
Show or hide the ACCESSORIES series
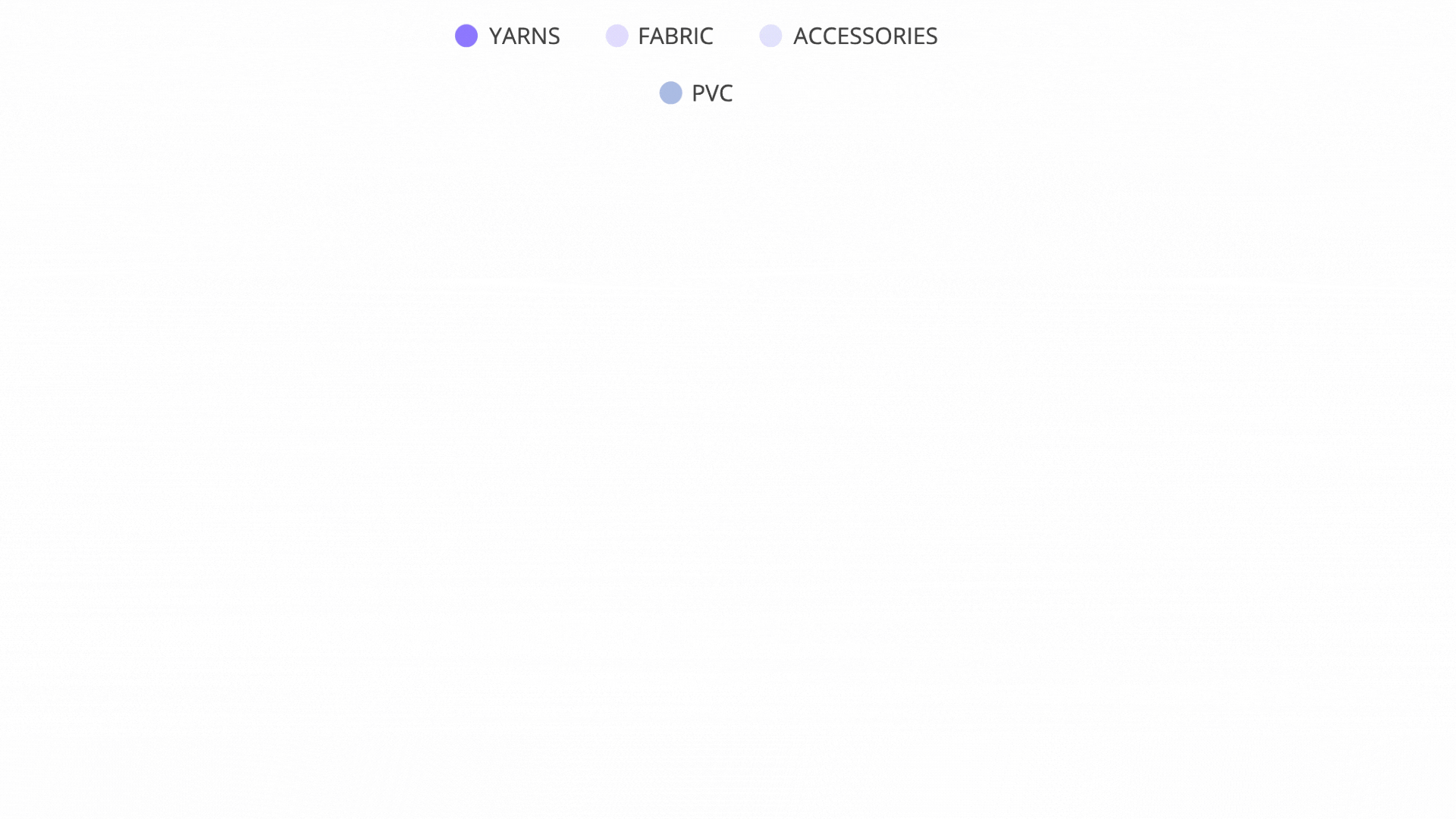[x=848, y=36]
